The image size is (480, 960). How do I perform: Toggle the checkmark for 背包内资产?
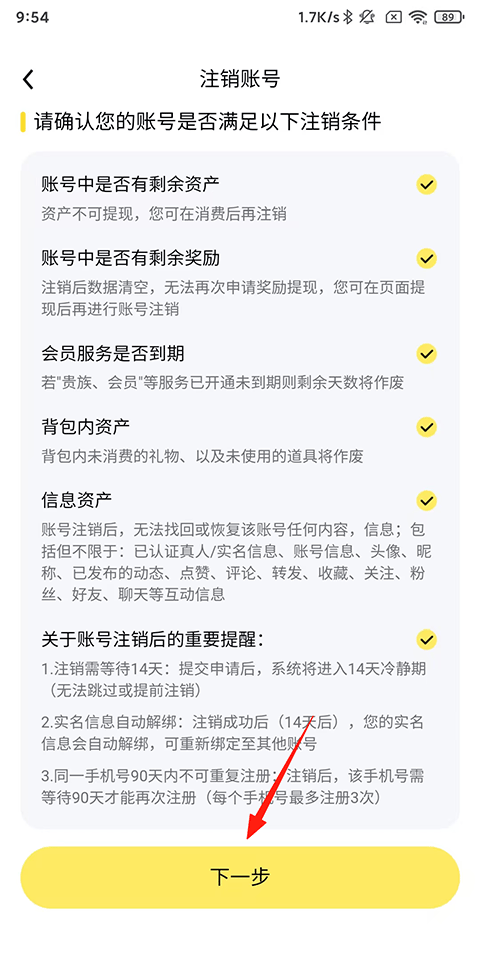(x=426, y=426)
